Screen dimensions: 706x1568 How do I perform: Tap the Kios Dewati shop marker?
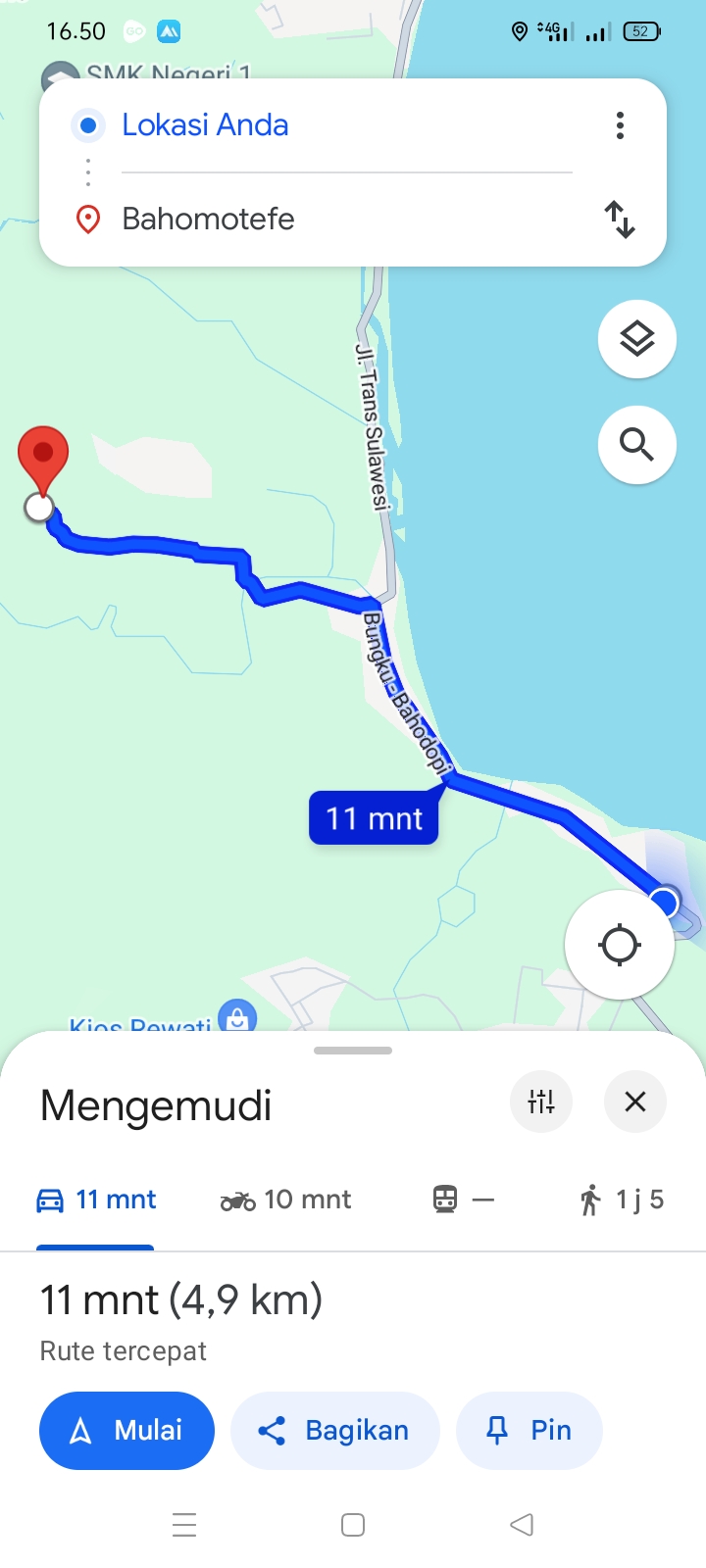click(x=237, y=1017)
